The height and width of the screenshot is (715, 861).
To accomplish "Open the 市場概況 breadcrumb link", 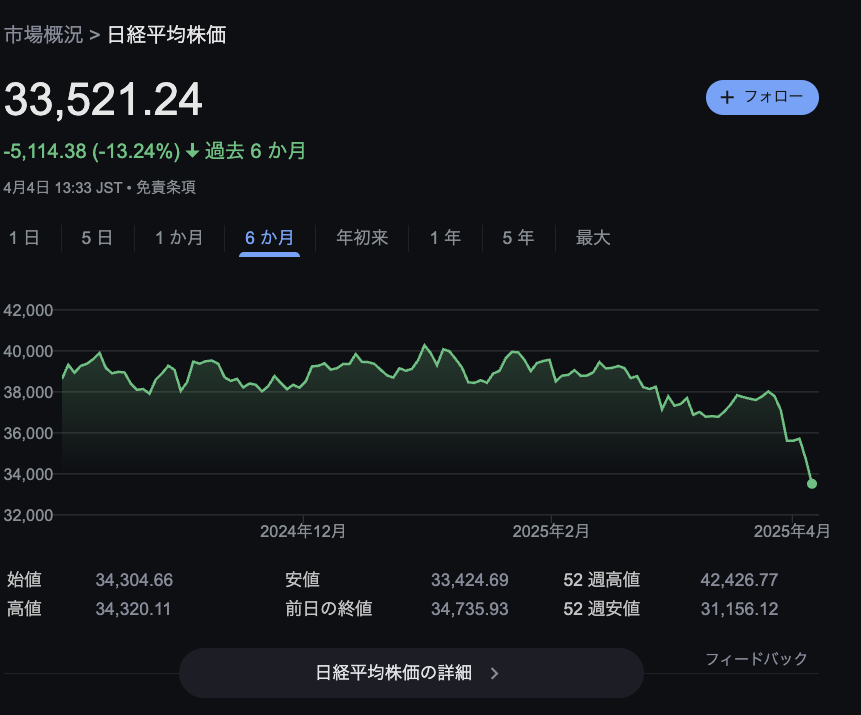I will pos(44,35).
